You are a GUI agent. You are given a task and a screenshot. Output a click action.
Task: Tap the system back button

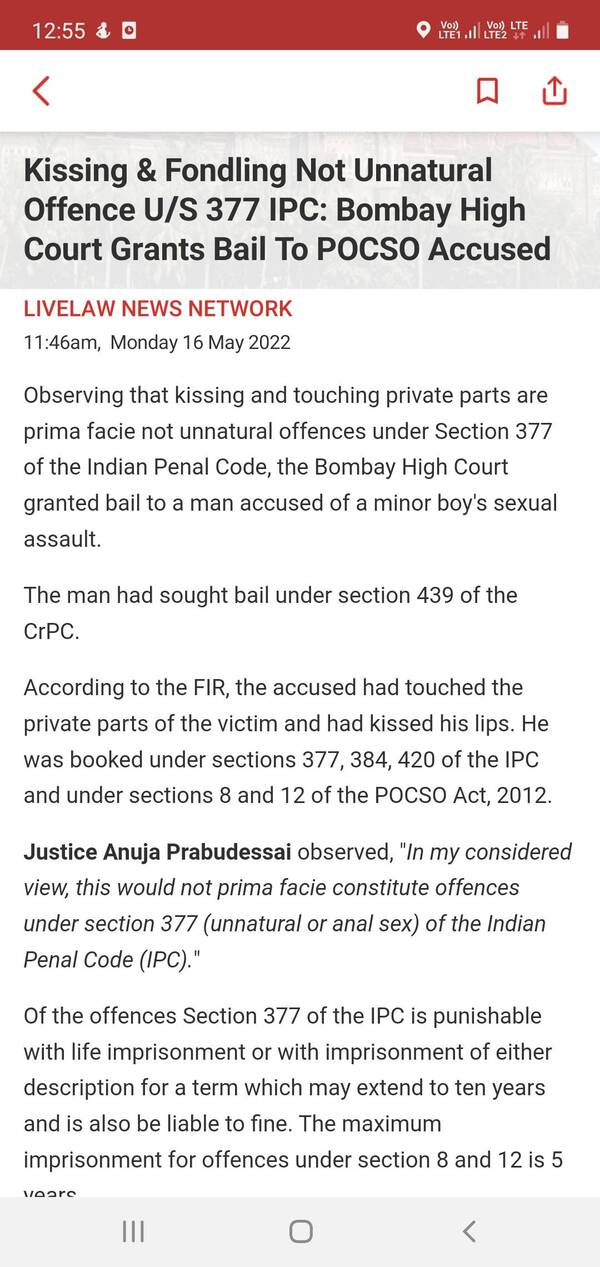(x=469, y=1231)
